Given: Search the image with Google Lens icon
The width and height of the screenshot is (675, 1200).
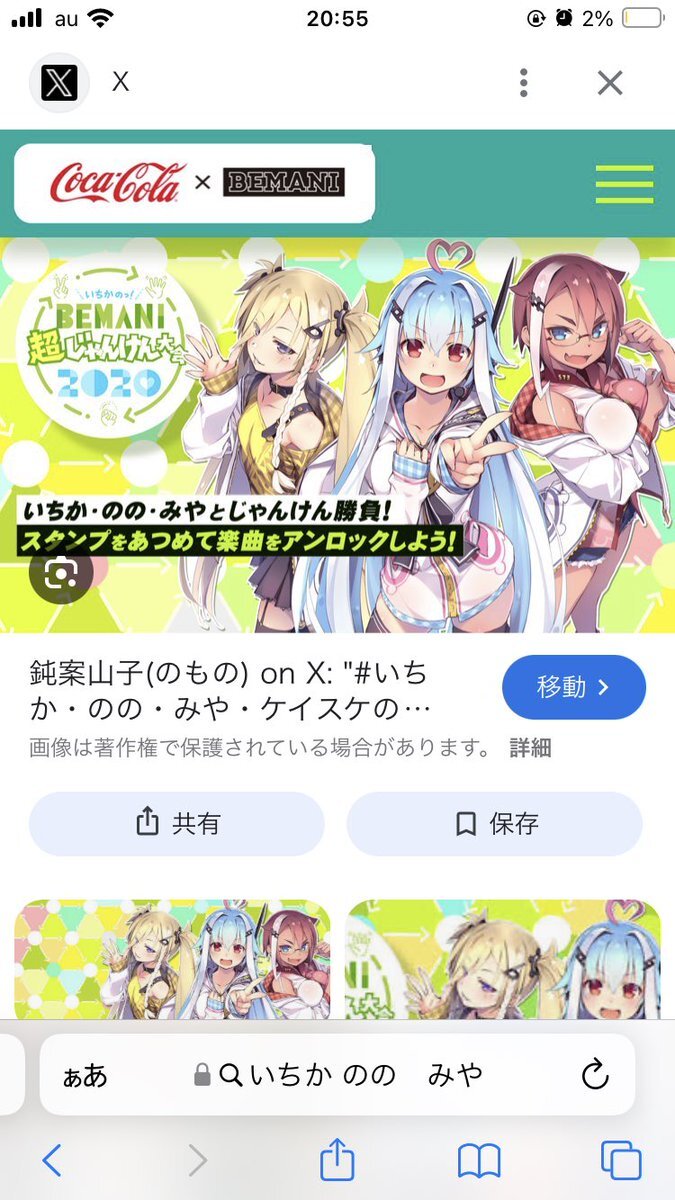Looking at the screenshot, I should 60,572.
